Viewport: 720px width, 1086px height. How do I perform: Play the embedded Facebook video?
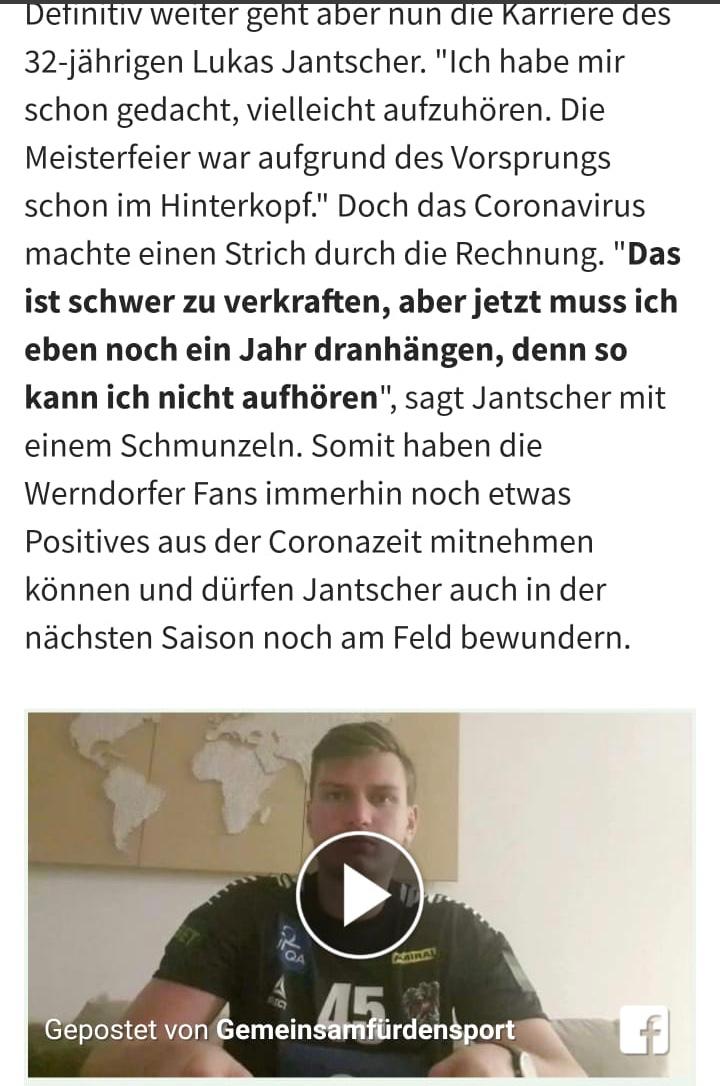[x=359, y=894]
